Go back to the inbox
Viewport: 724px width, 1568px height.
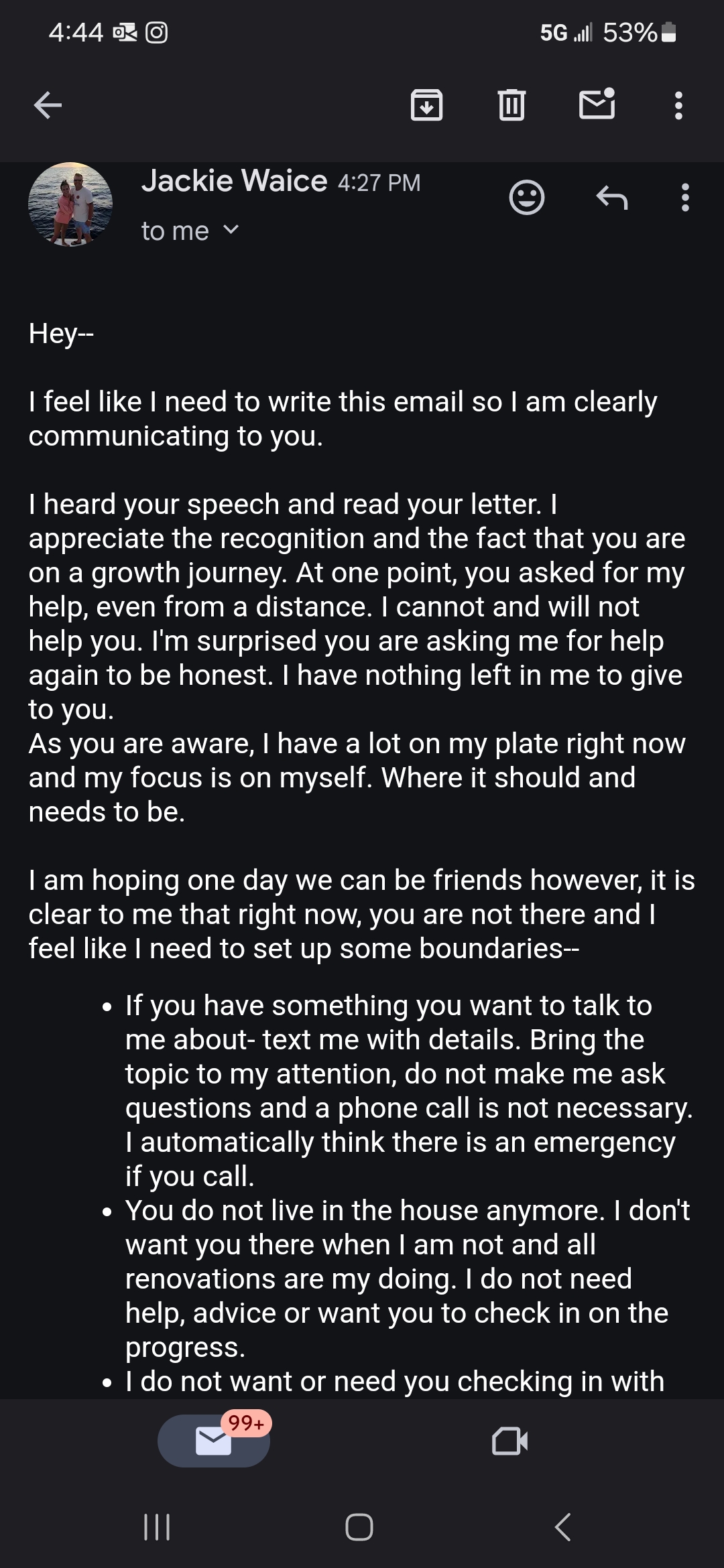click(x=48, y=105)
